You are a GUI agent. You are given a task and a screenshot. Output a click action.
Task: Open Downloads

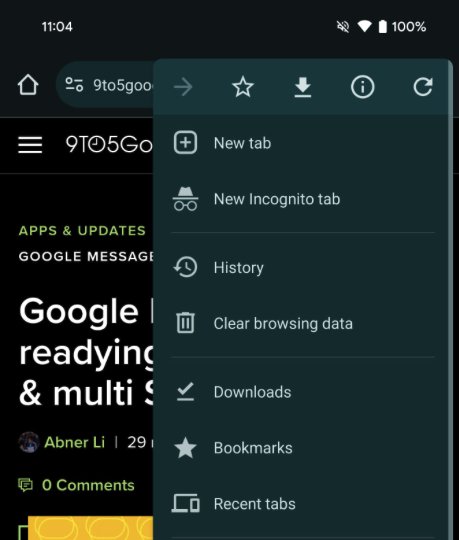pos(303,392)
